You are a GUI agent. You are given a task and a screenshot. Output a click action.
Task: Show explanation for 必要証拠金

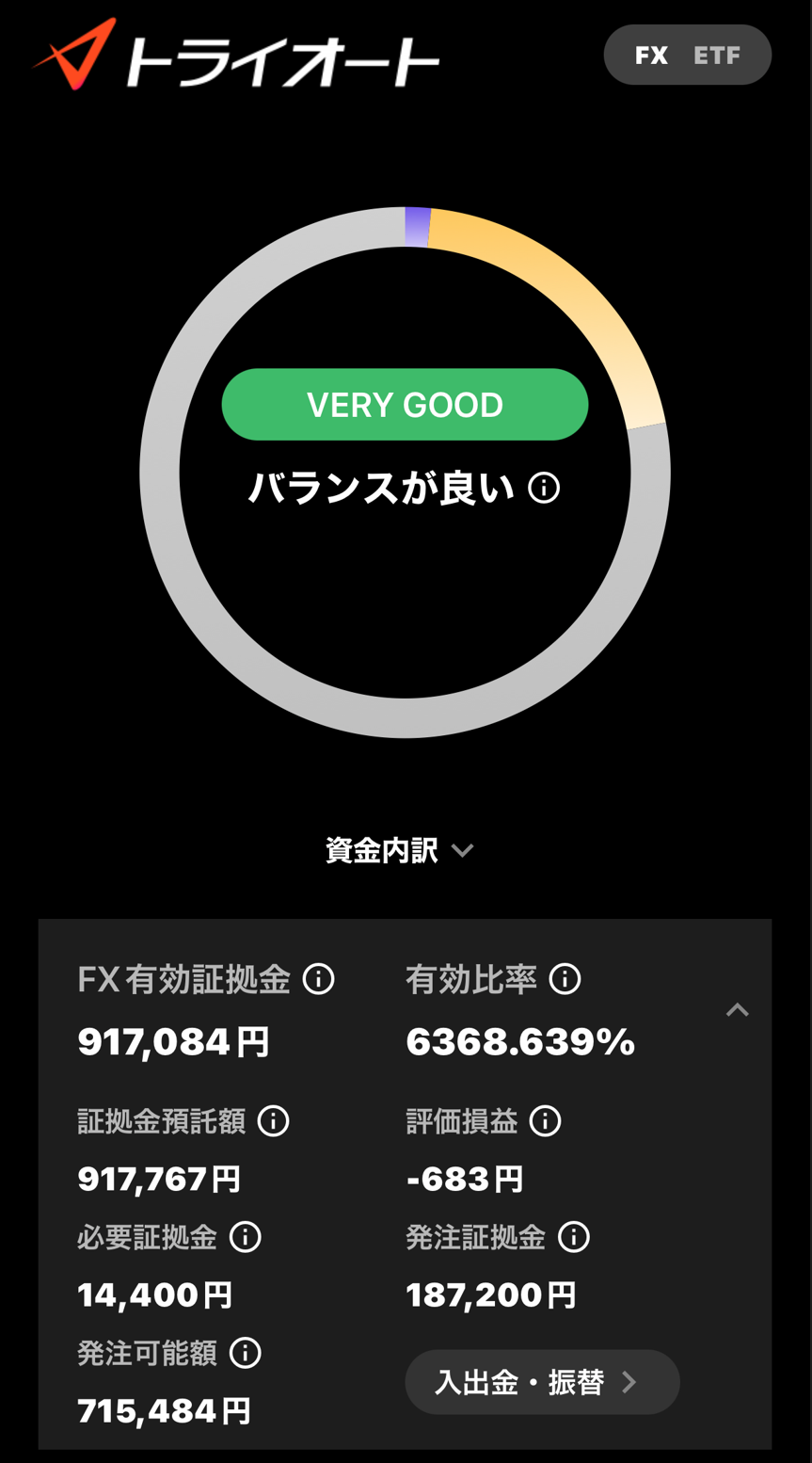246,1237
